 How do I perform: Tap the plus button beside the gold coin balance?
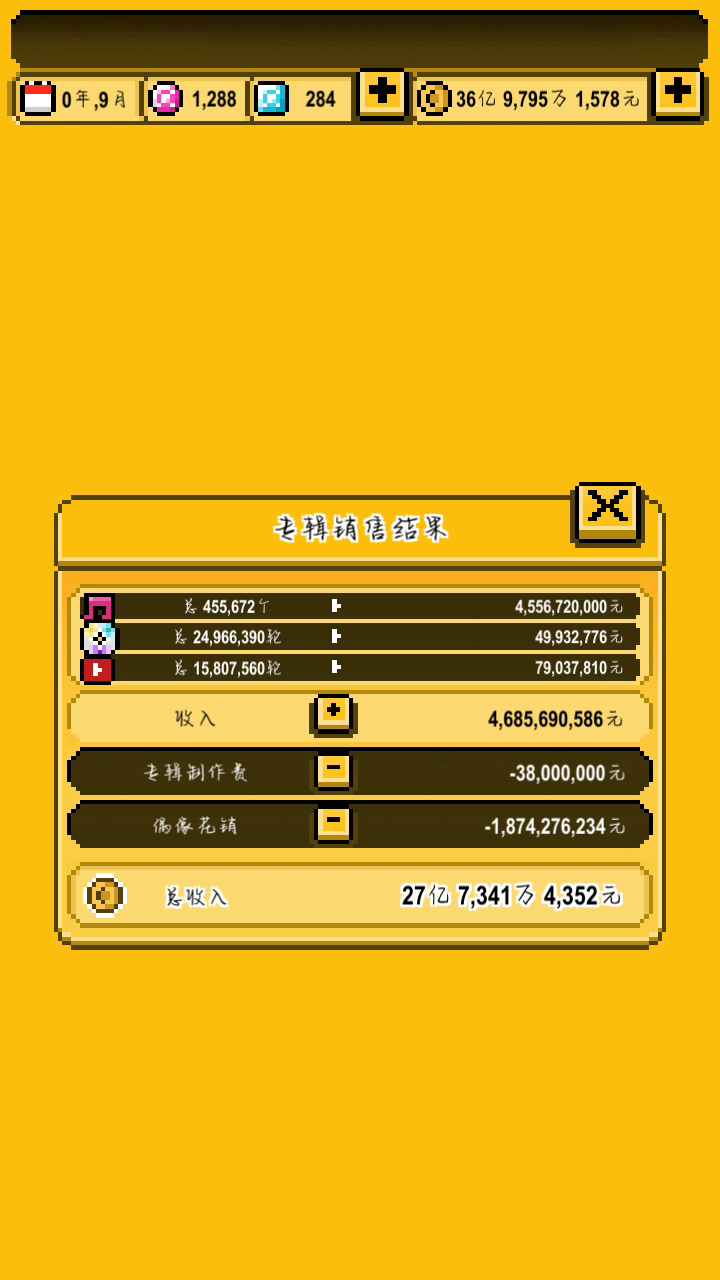(678, 95)
